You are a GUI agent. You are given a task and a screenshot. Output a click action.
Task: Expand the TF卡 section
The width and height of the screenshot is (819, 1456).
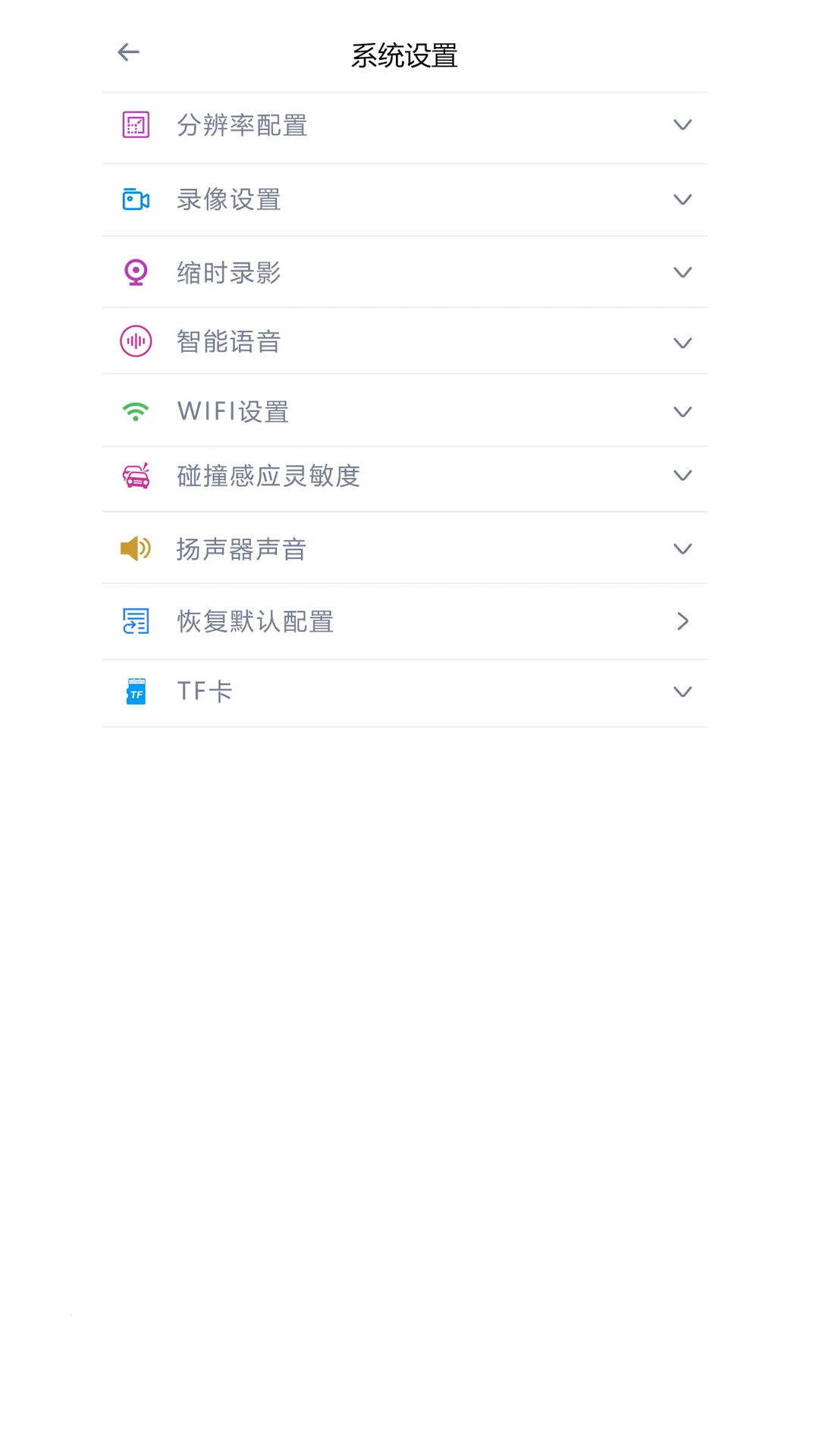(682, 692)
